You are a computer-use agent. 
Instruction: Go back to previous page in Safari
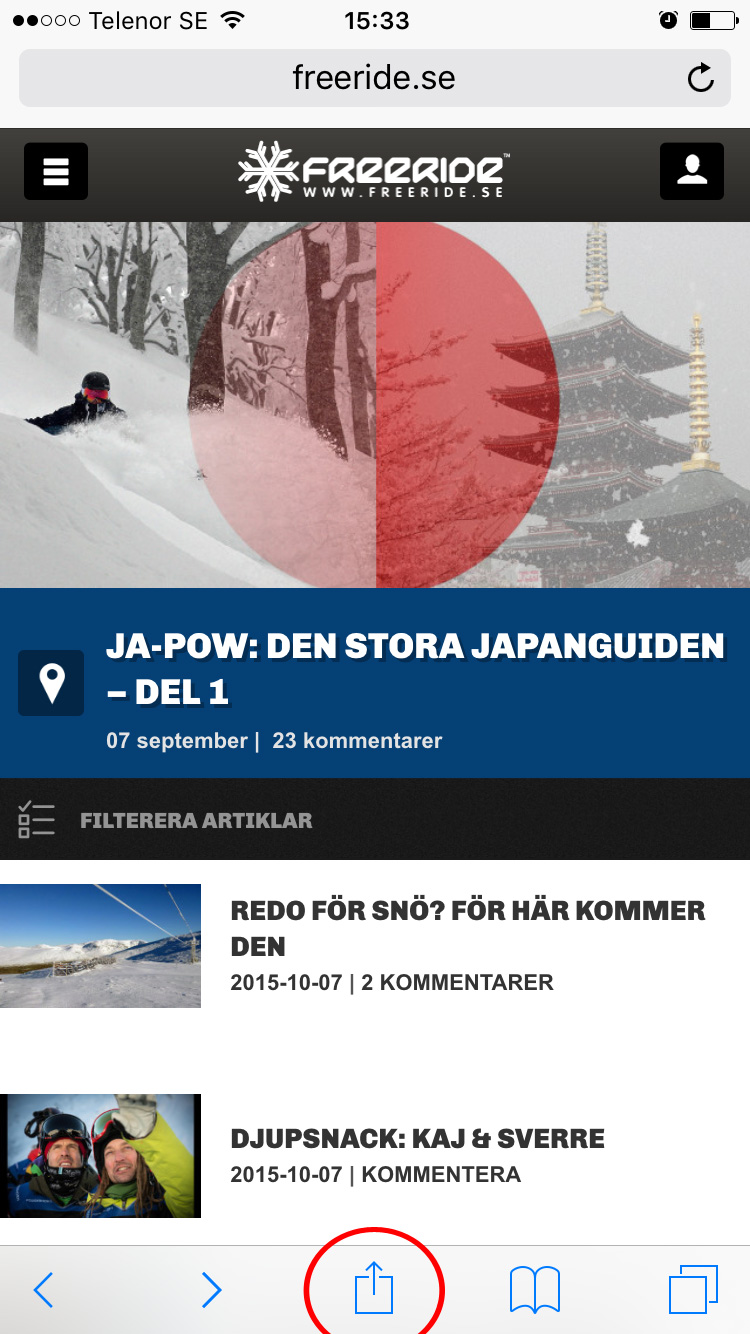(43, 1290)
